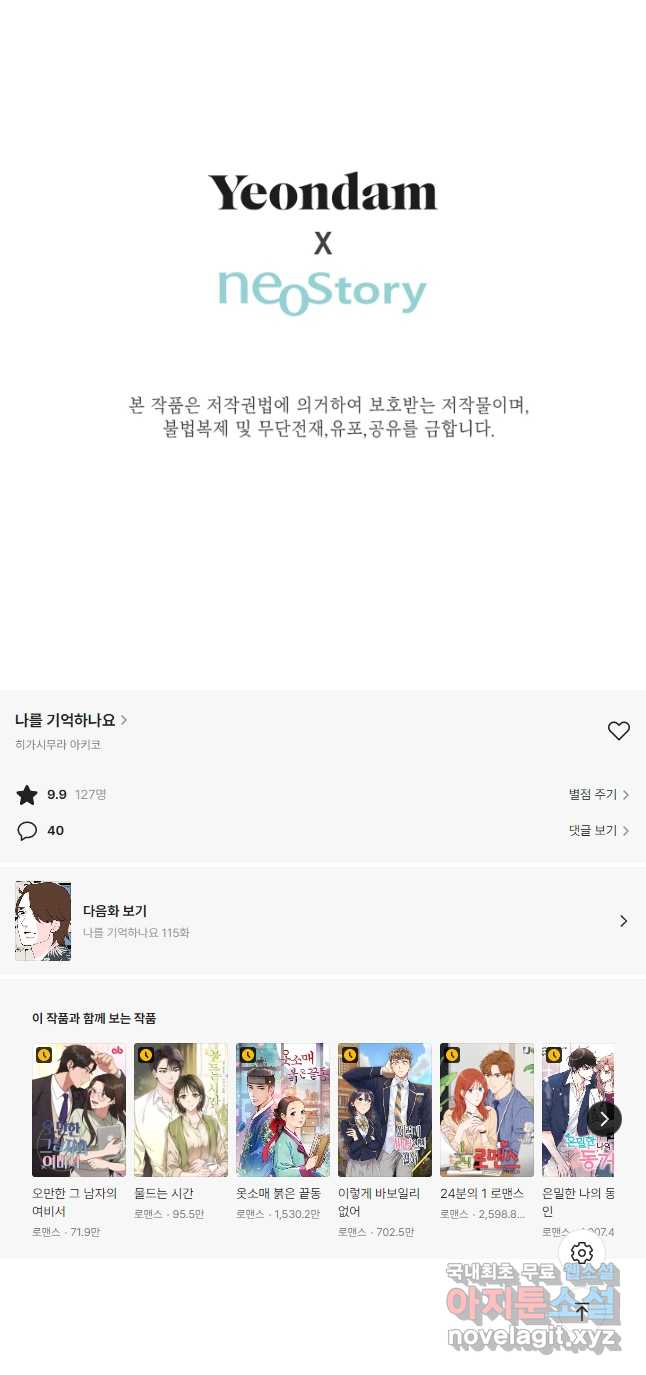Image resolution: width=646 pixels, height=1375 pixels.
Task: Open next episode 다음화 보기
Action: pos(323,921)
